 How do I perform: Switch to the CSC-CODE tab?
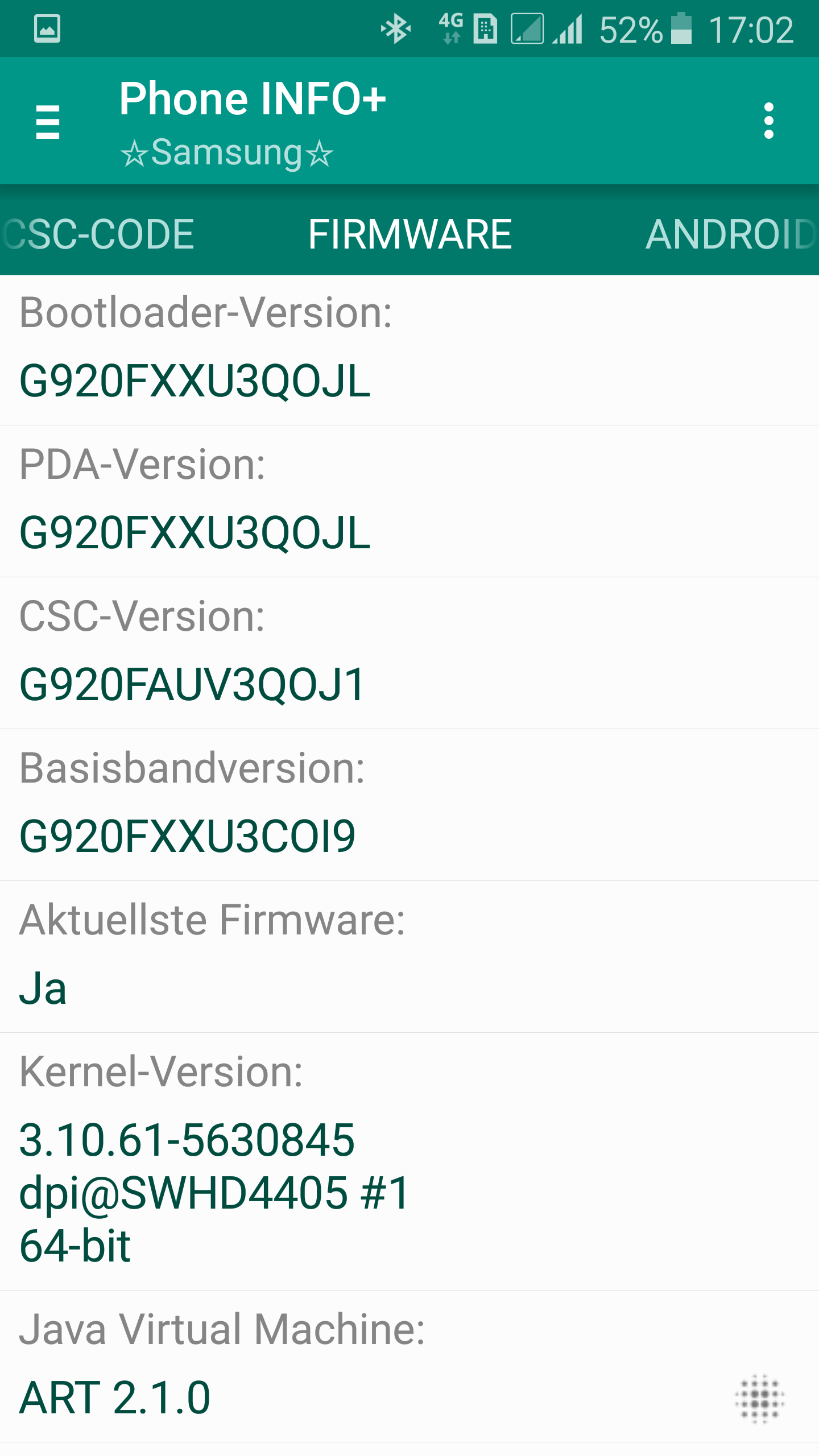pos(98,234)
